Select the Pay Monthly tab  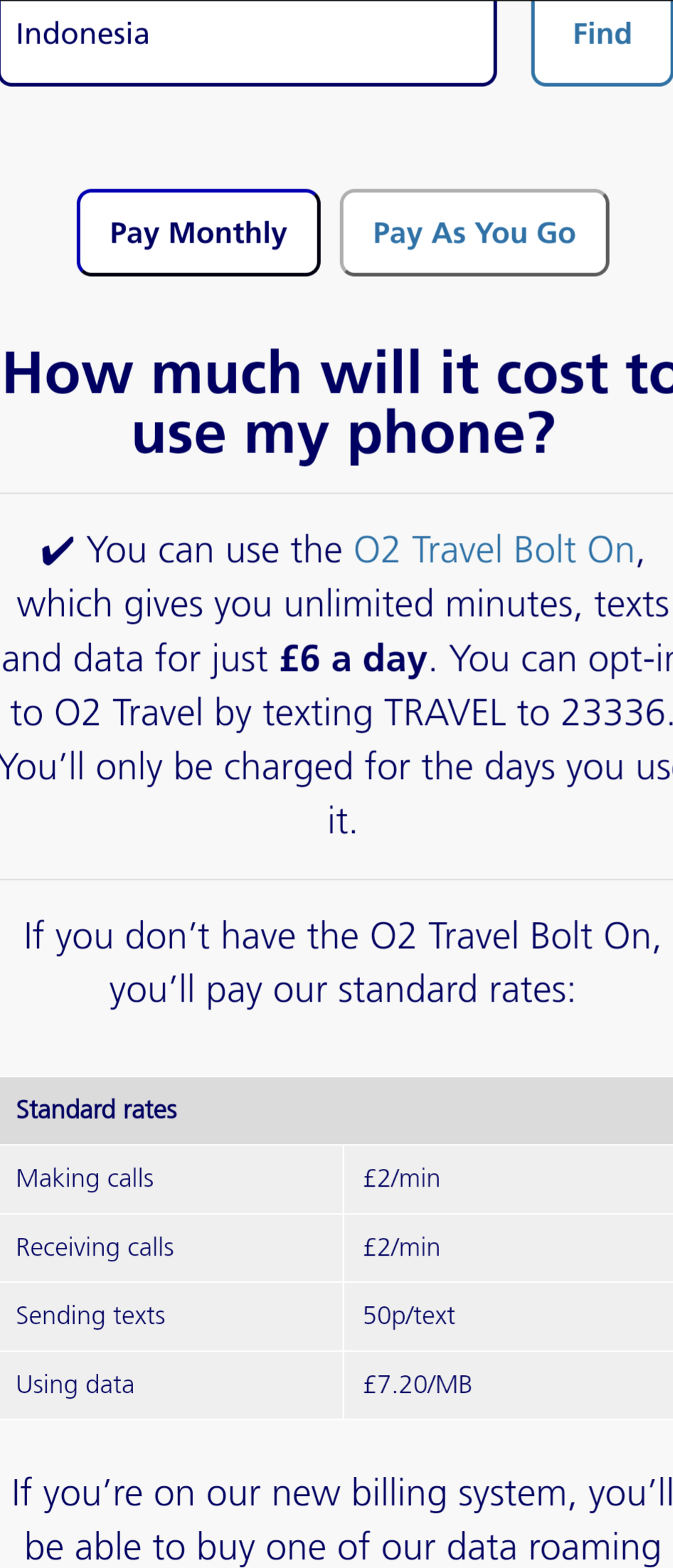tap(198, 233)
